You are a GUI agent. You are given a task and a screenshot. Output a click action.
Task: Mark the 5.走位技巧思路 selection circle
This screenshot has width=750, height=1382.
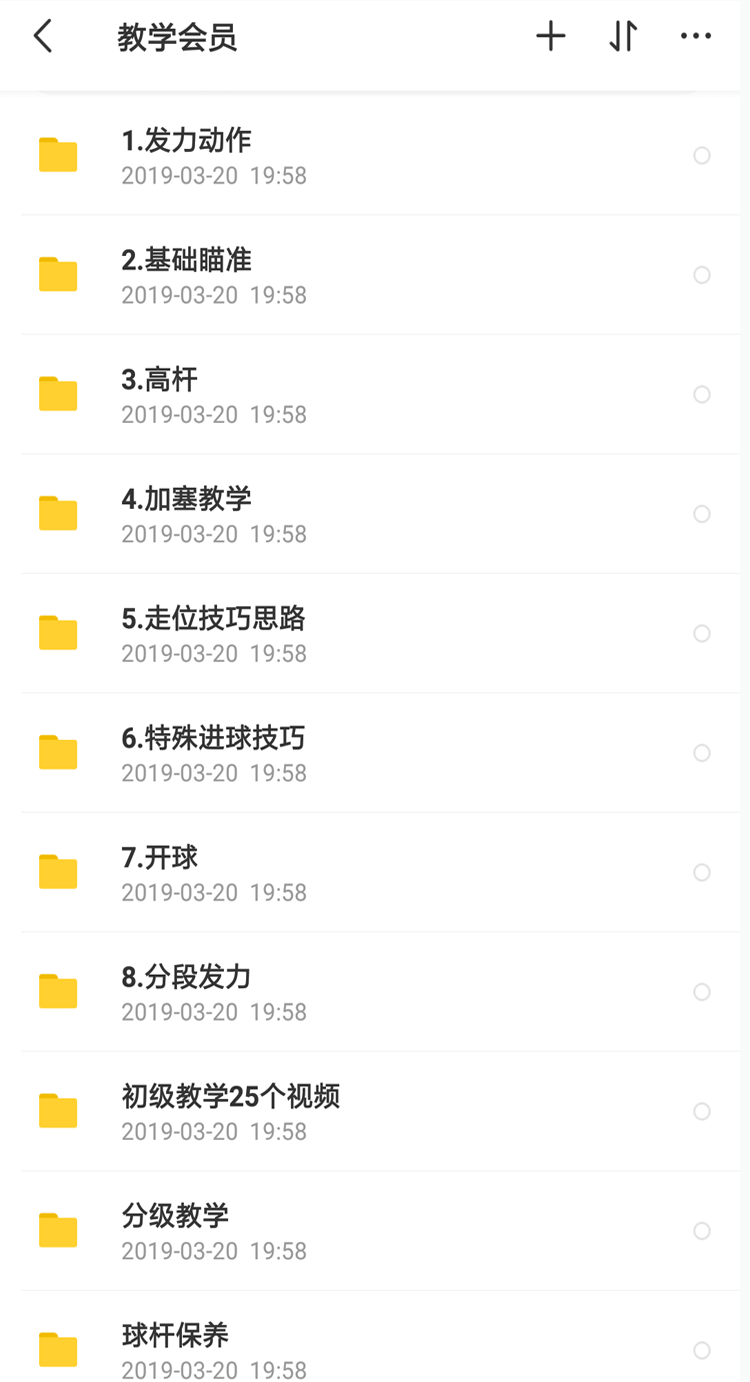pos(702,634)
